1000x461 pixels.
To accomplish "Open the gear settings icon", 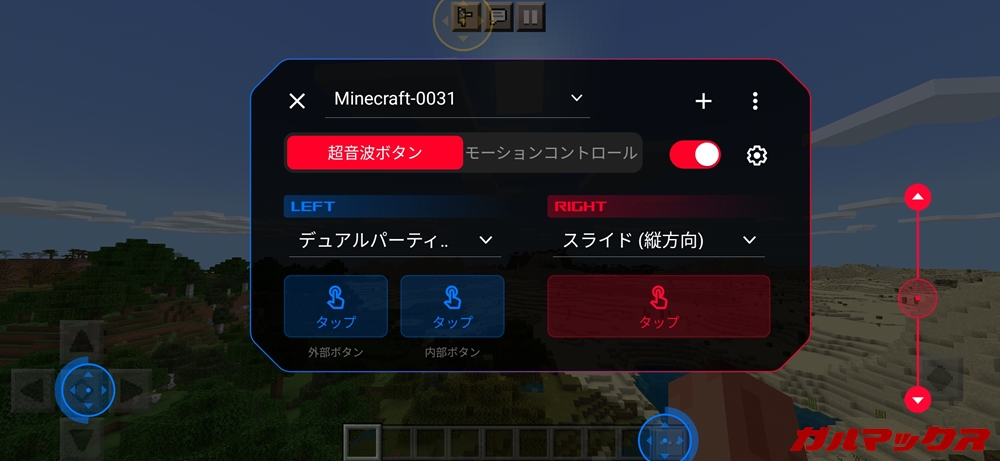I will pyautogui.click(x=757, y=155).
